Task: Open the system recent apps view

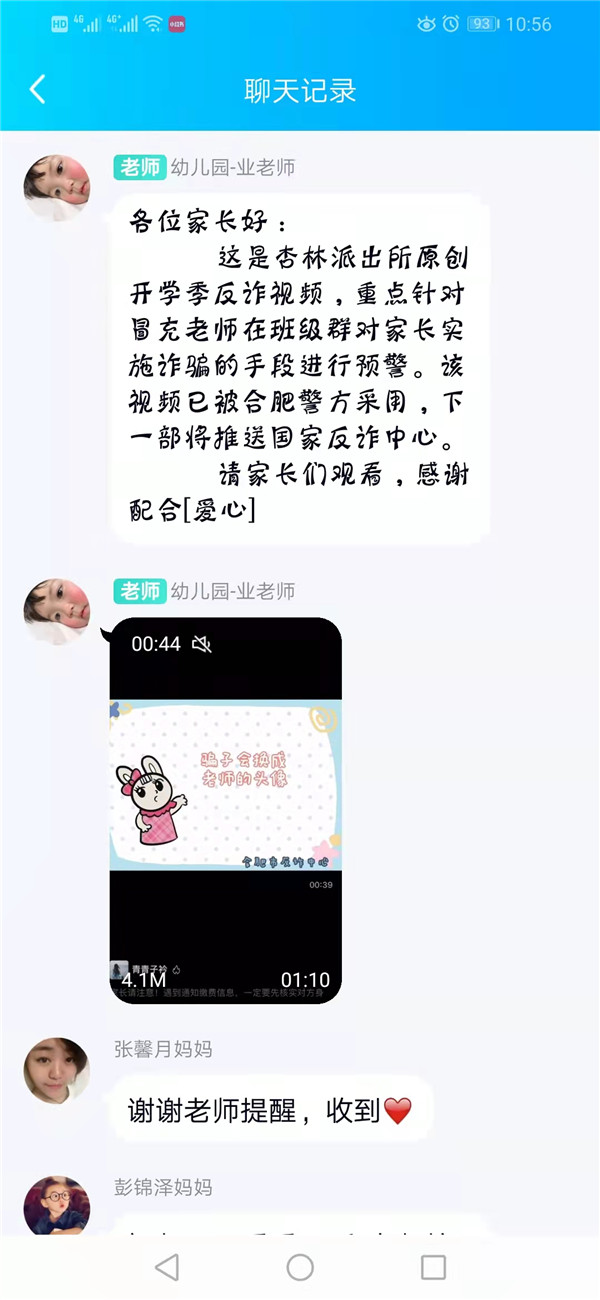Action: click(x=433, y=1268)
